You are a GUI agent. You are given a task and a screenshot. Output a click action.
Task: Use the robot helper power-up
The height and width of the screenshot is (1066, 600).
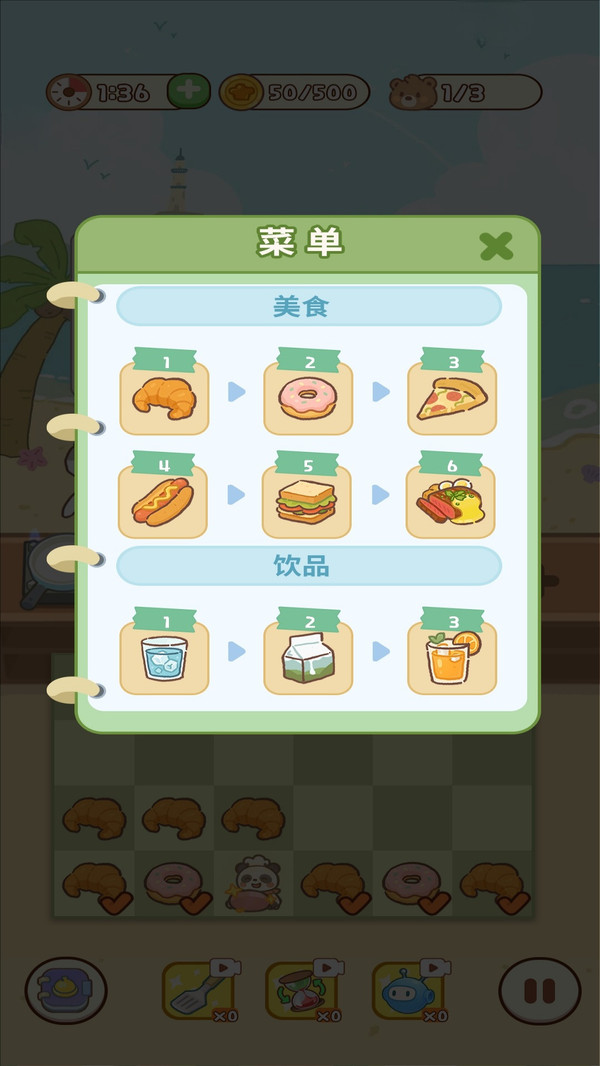point(408,991)
